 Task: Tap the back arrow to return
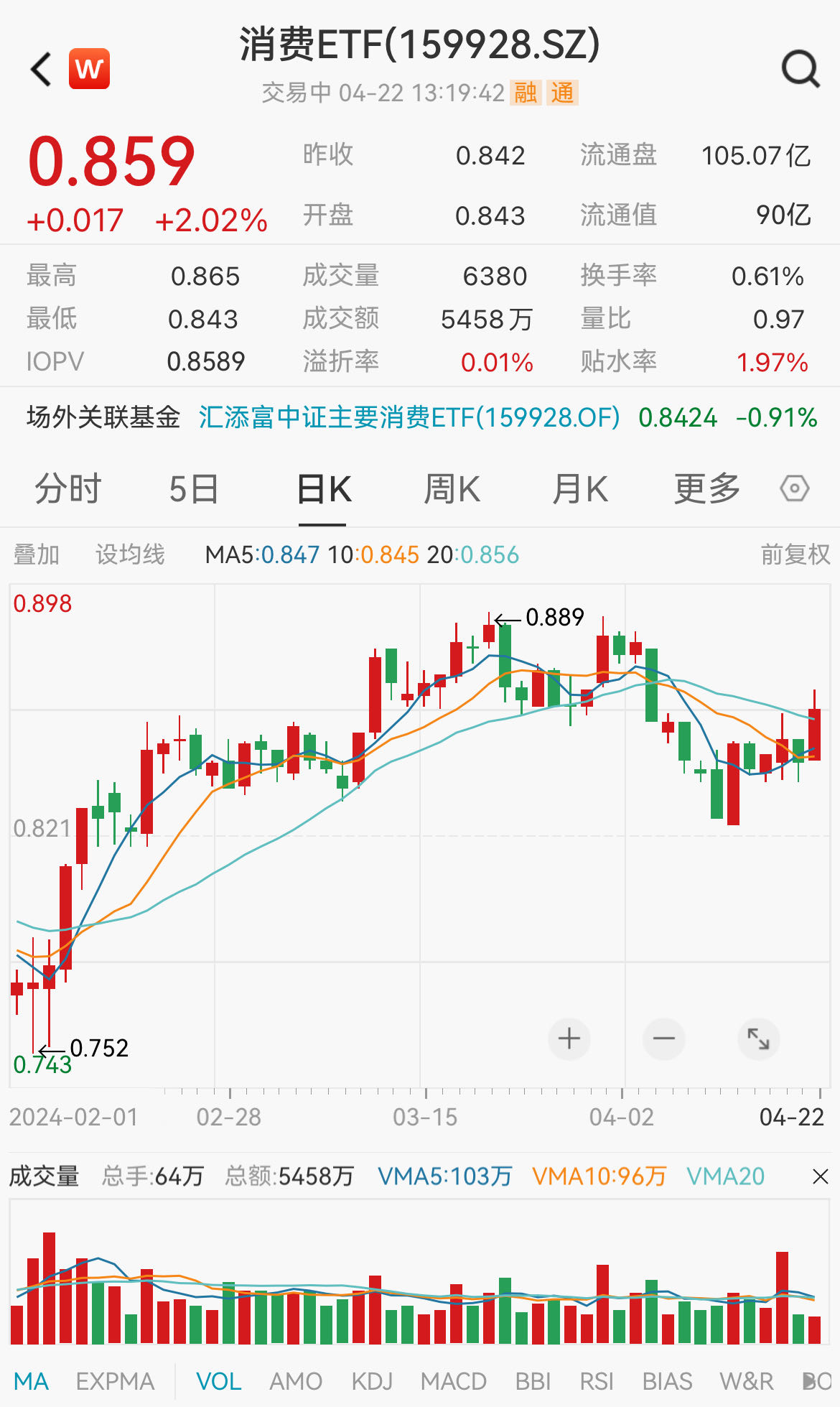click(x=39, y=68)
